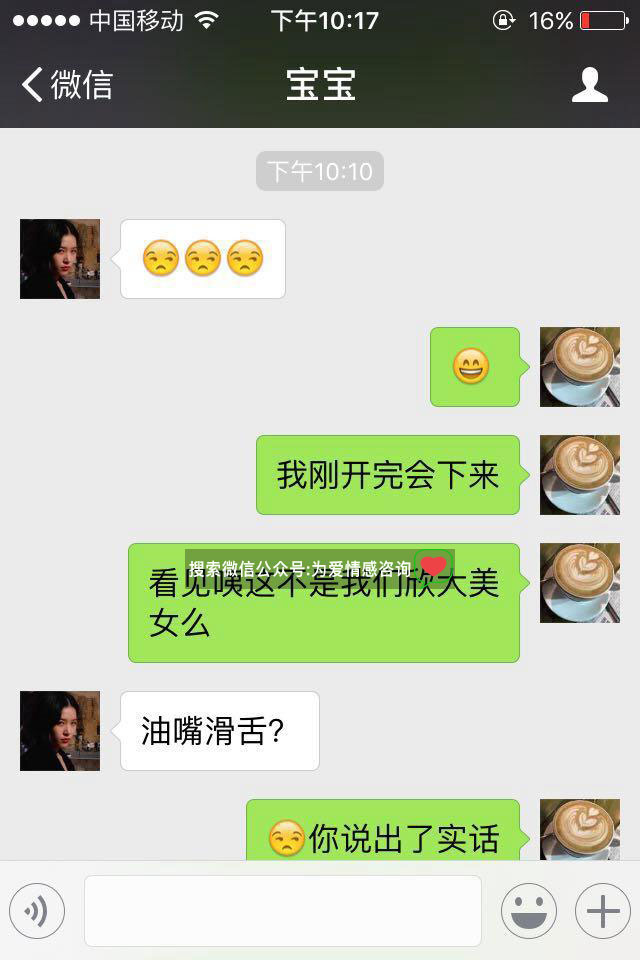Open contact avatar beside 油嘴滑舌? message

coord(60,731)
